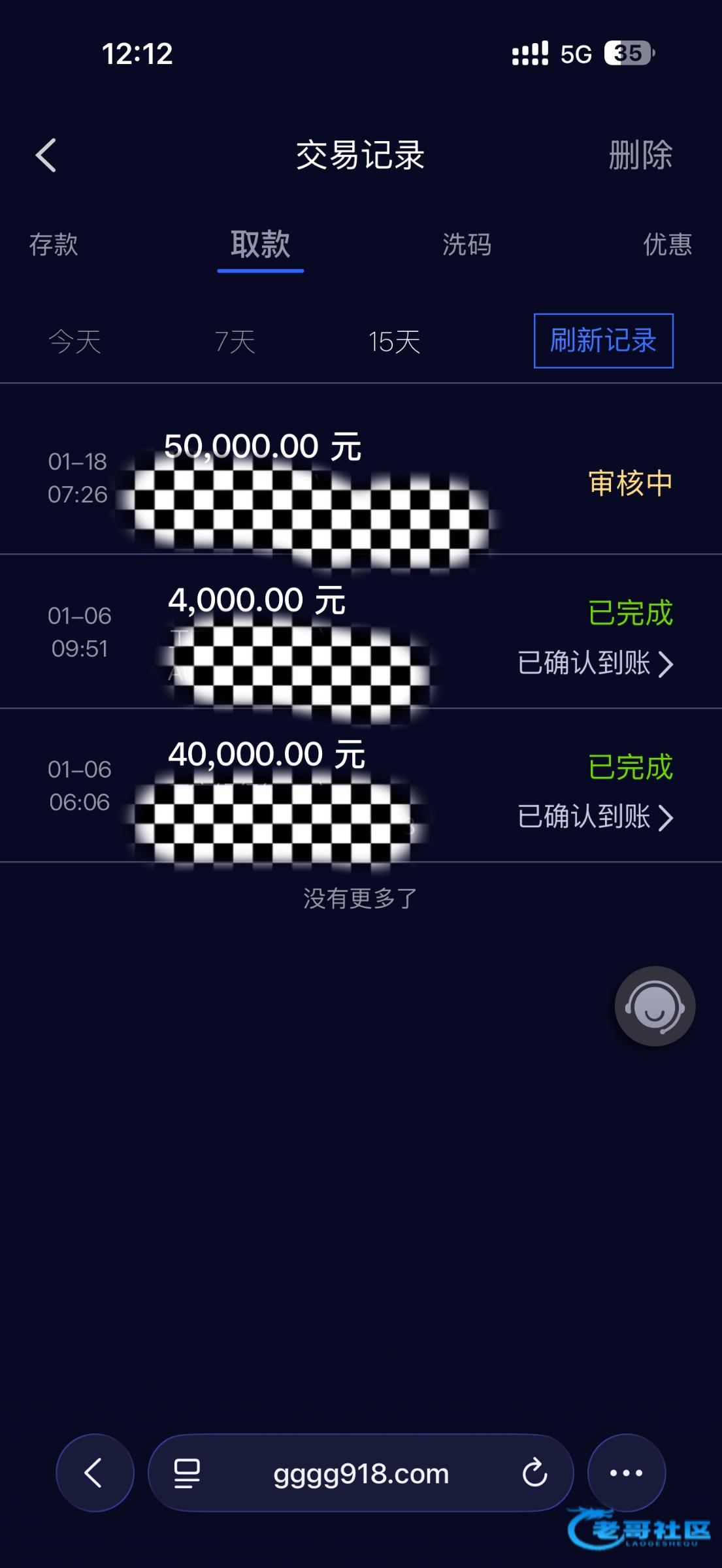Filter records by 今天
Image resolution: width=722 pixels, height=1568 pixels.
point(74,341)
